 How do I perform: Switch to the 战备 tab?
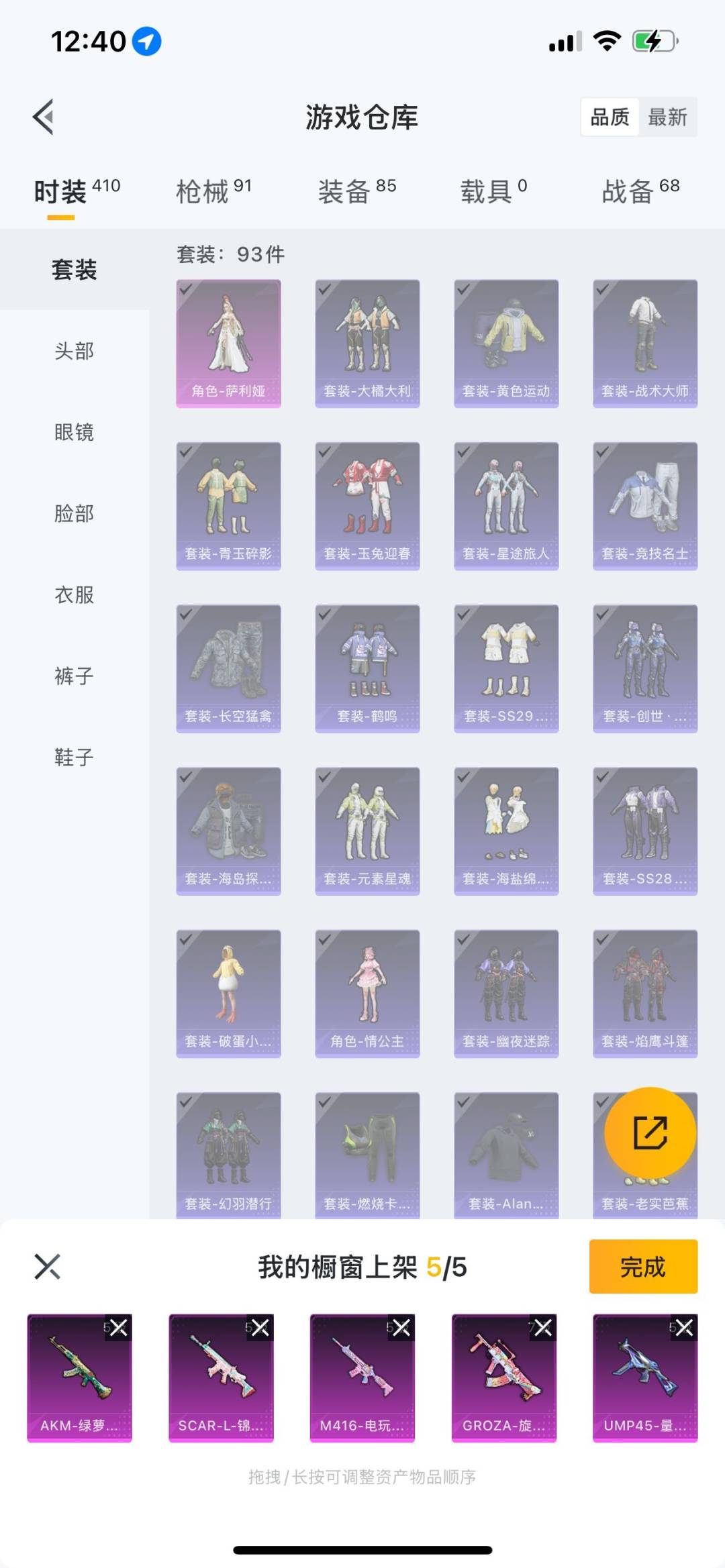(640, 191)
